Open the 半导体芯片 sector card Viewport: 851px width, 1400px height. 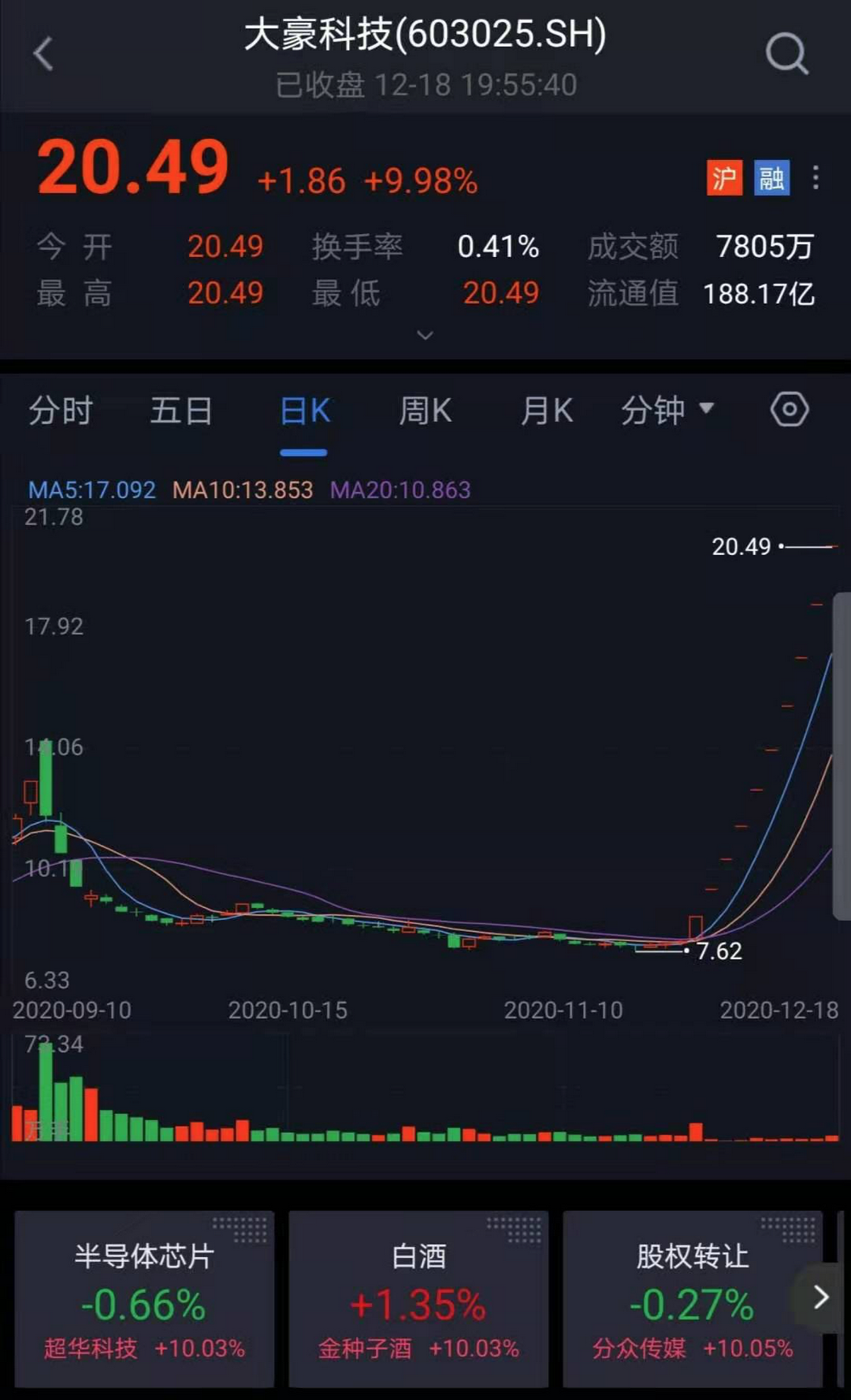[145, 1299]
